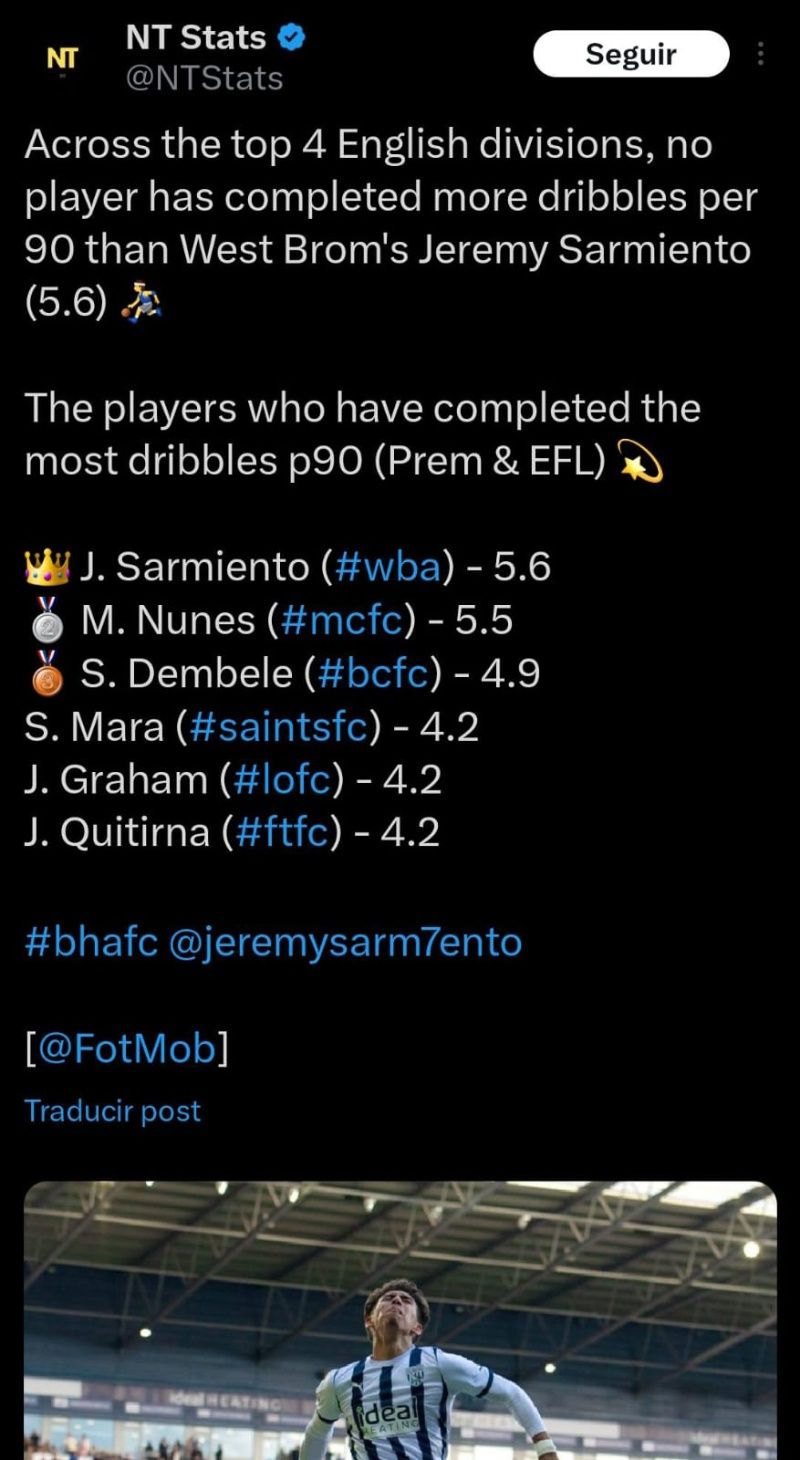The height and width of the screenshot is (1460, 800).
Task: Open the #lofc hashtag
Action: coord(285,780)
